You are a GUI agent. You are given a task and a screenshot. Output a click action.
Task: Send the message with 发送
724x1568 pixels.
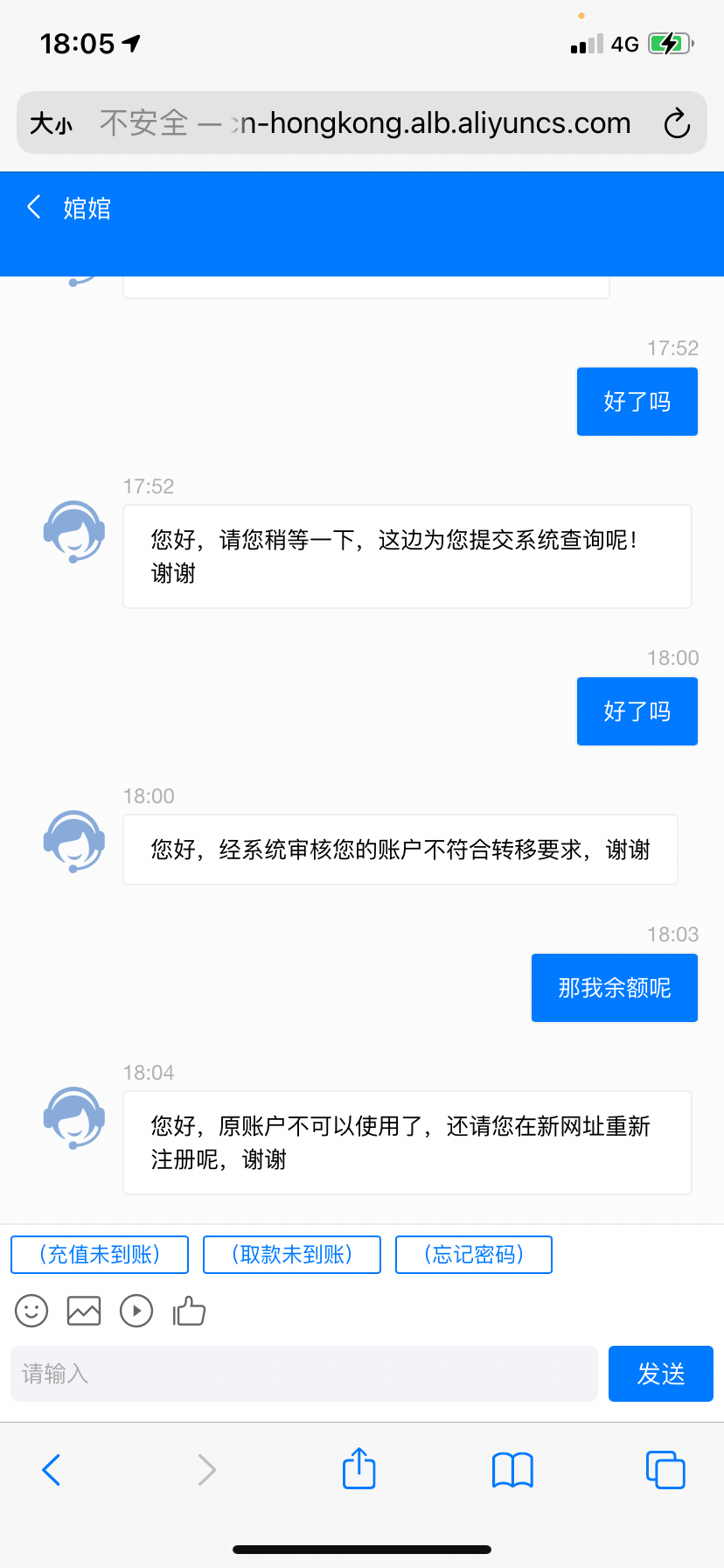point(660,1374)
